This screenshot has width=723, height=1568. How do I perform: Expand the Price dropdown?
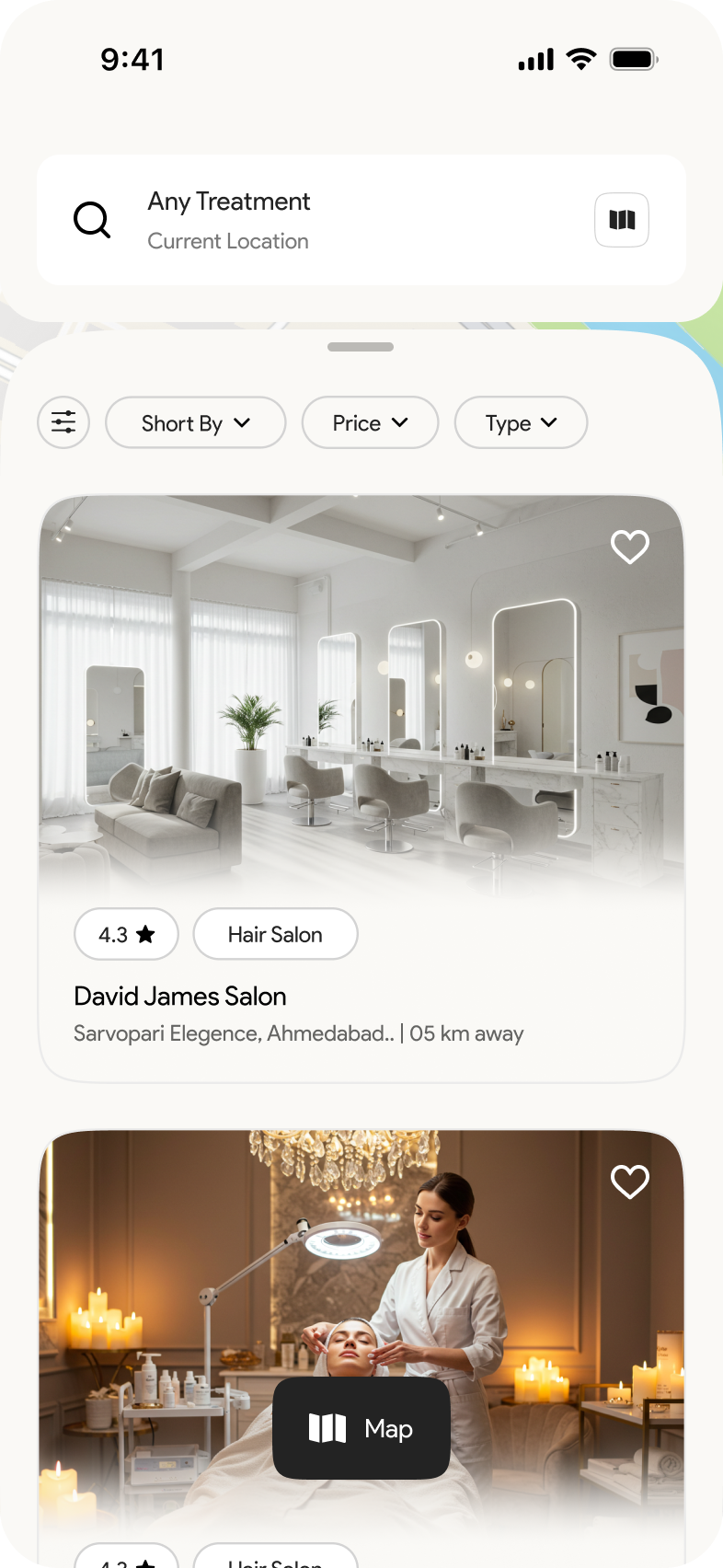tap(370, 422)
